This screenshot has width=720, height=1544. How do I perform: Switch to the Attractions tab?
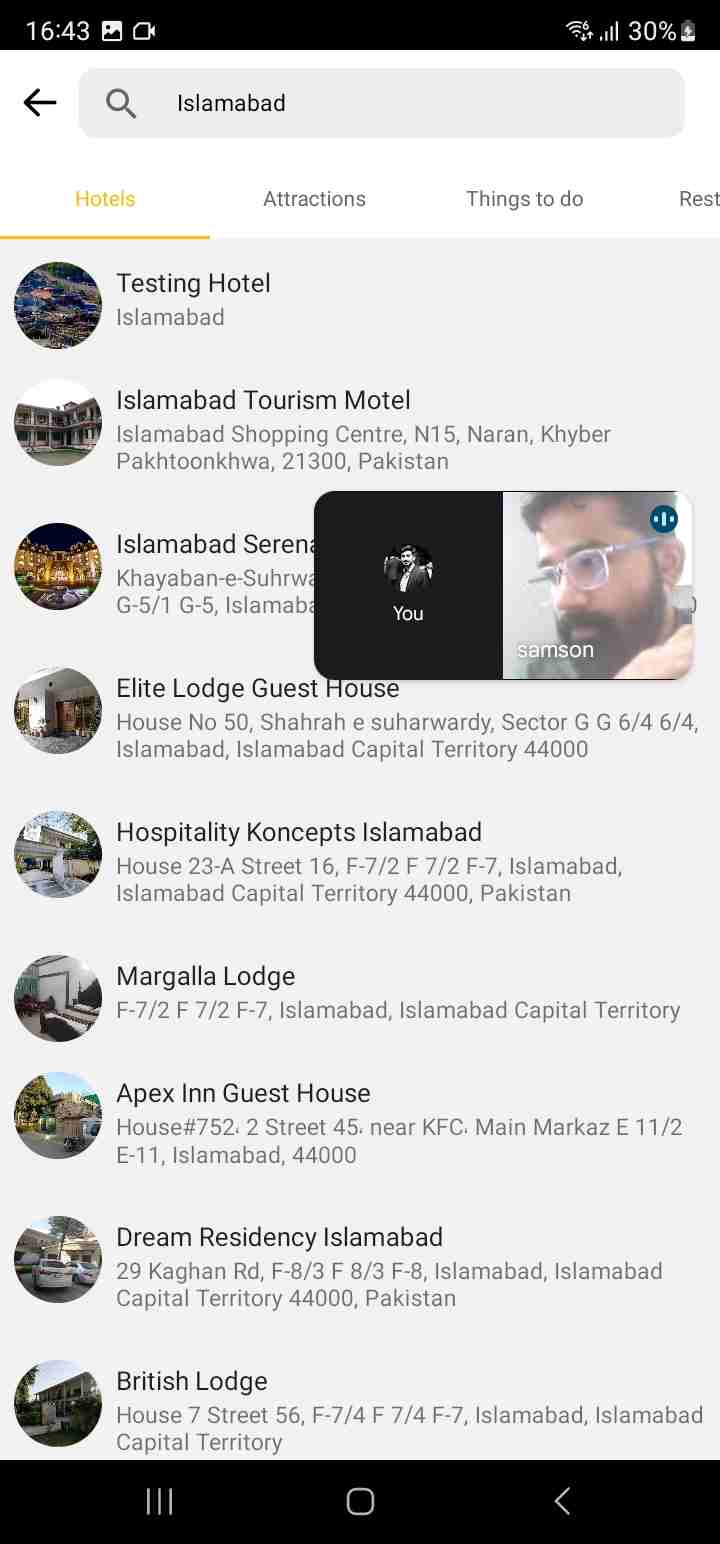(314, 199)
